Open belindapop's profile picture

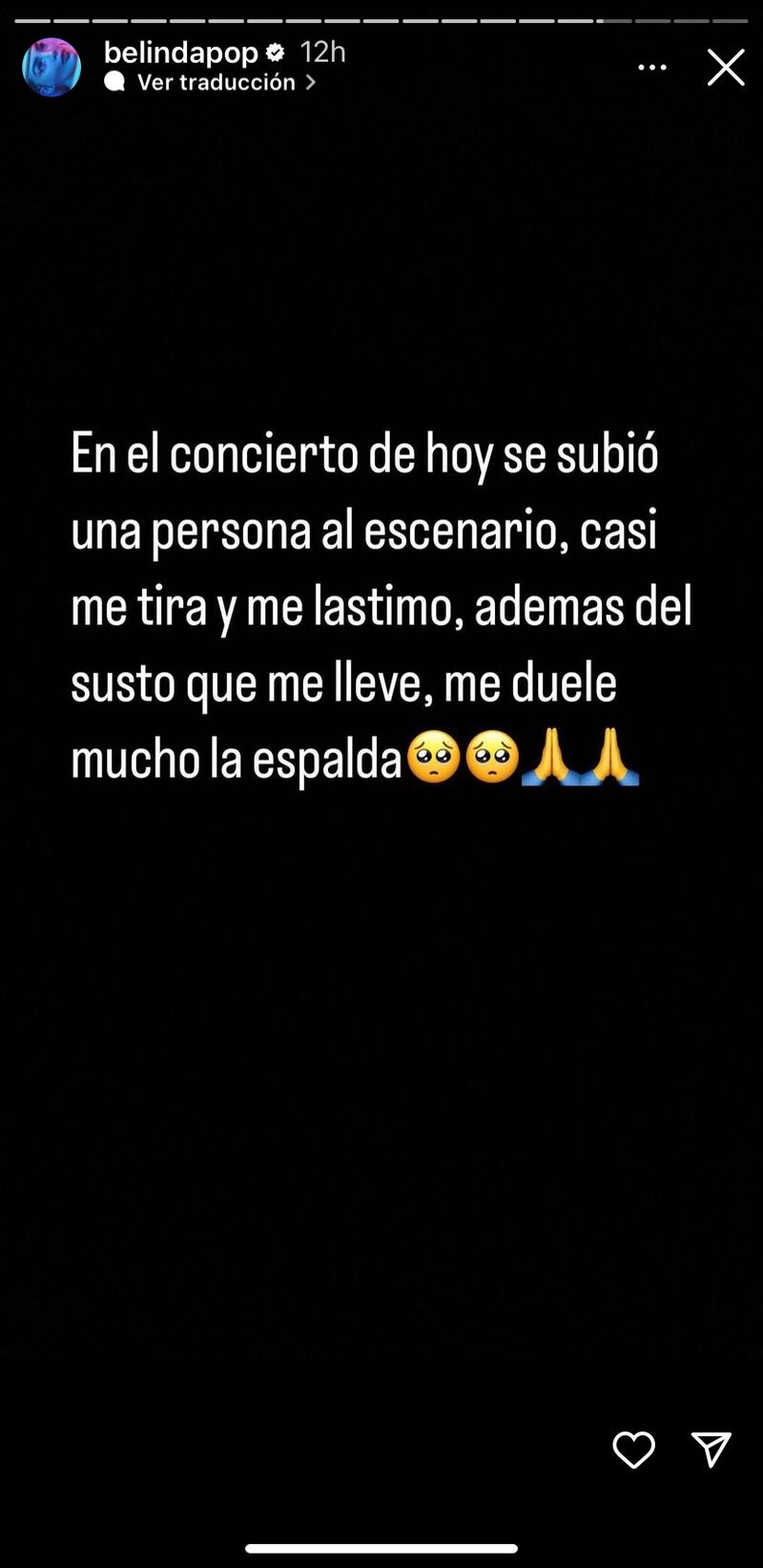click(52, 68)
